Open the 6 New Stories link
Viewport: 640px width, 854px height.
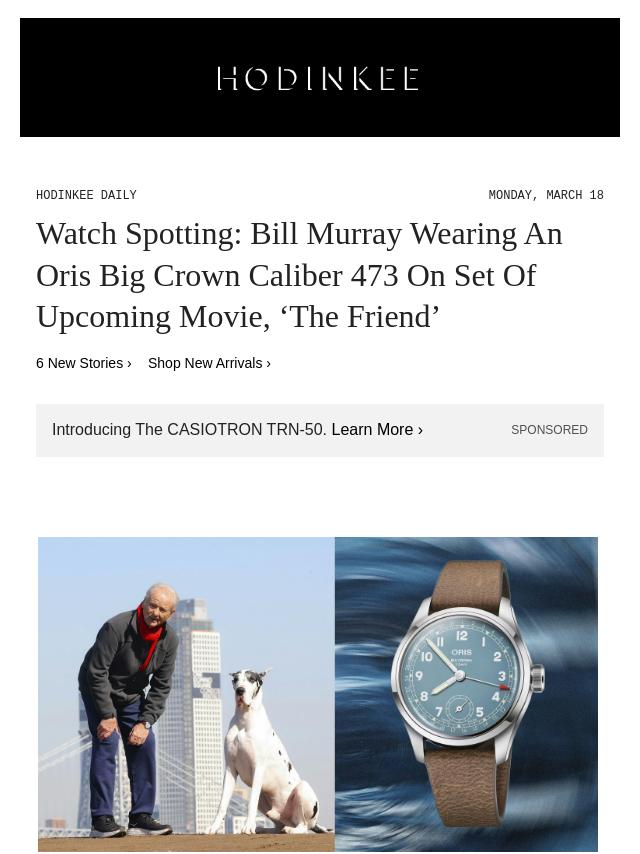pyautogui.click(x=84, y=363)
